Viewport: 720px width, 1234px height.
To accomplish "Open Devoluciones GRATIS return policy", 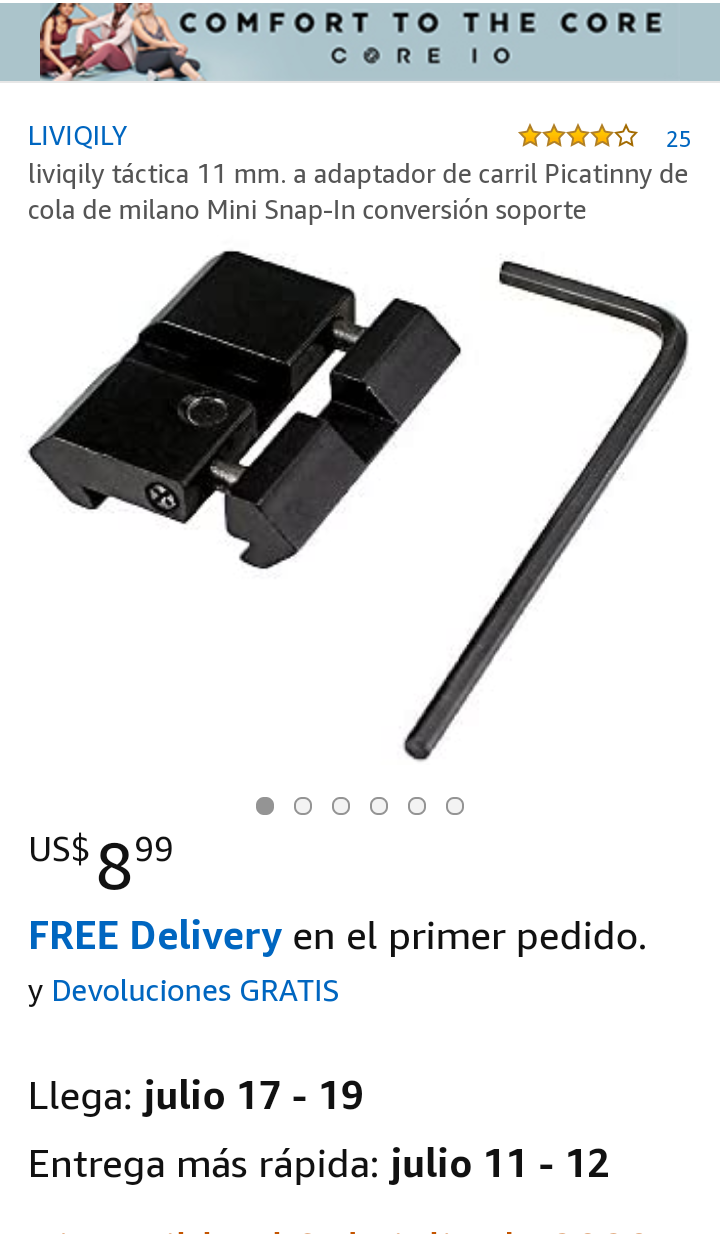I will pyautogui.click(x=195, y=991).
